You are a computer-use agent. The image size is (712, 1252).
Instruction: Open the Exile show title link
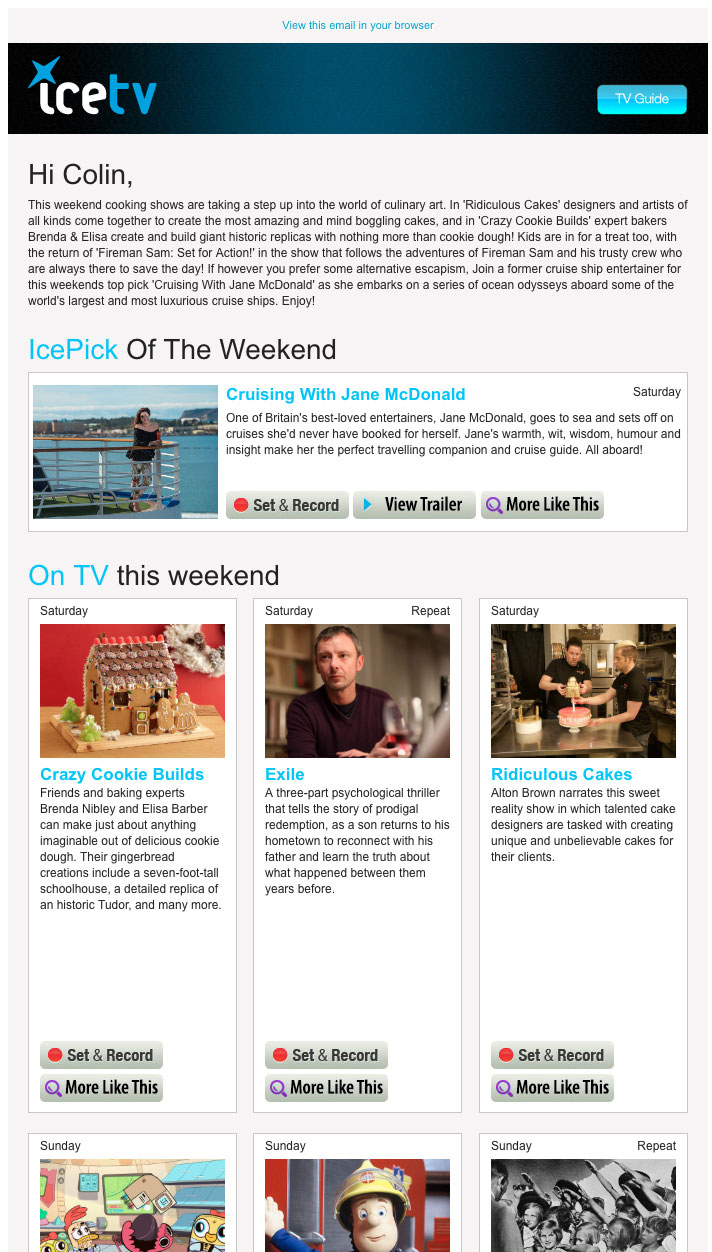[x=284, y=774]
